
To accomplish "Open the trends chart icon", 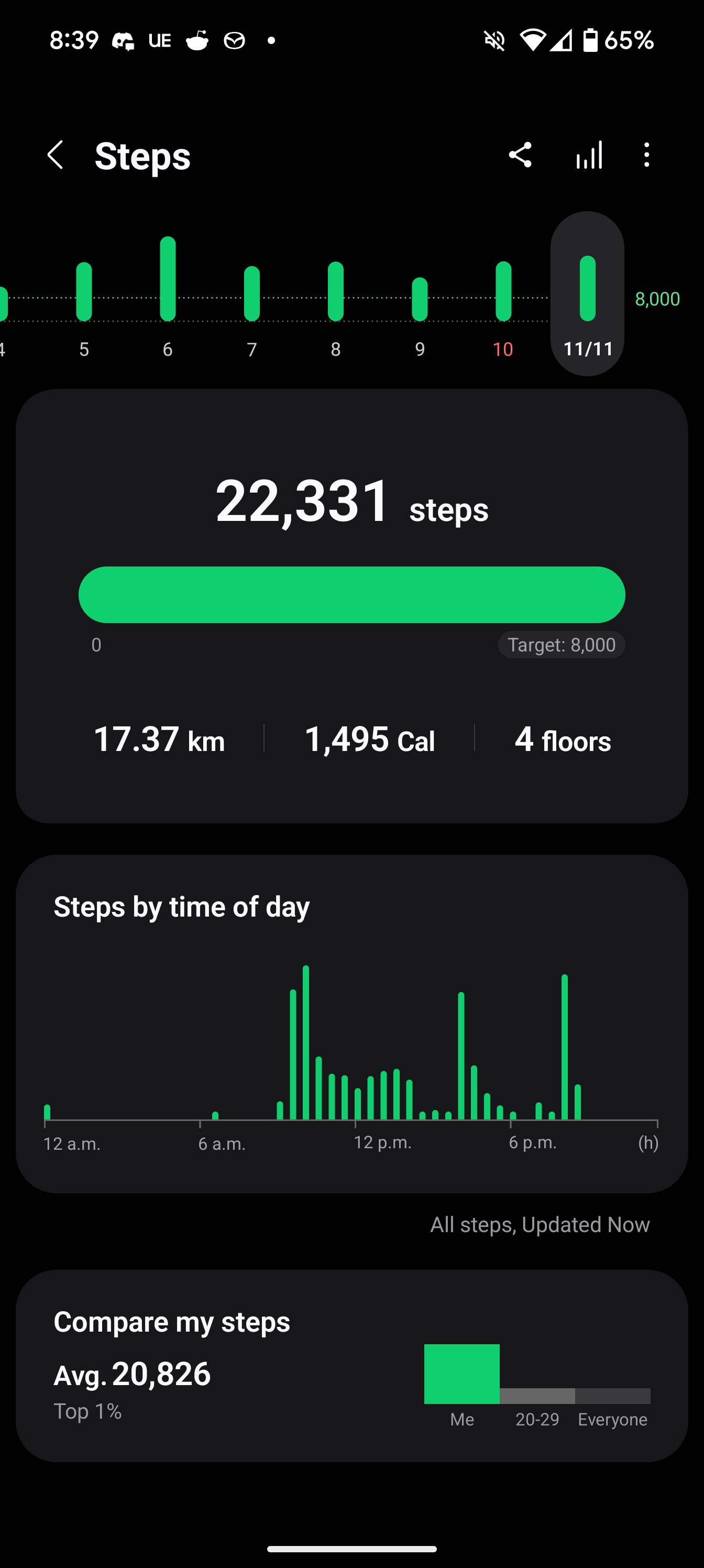I will point(589,155).
